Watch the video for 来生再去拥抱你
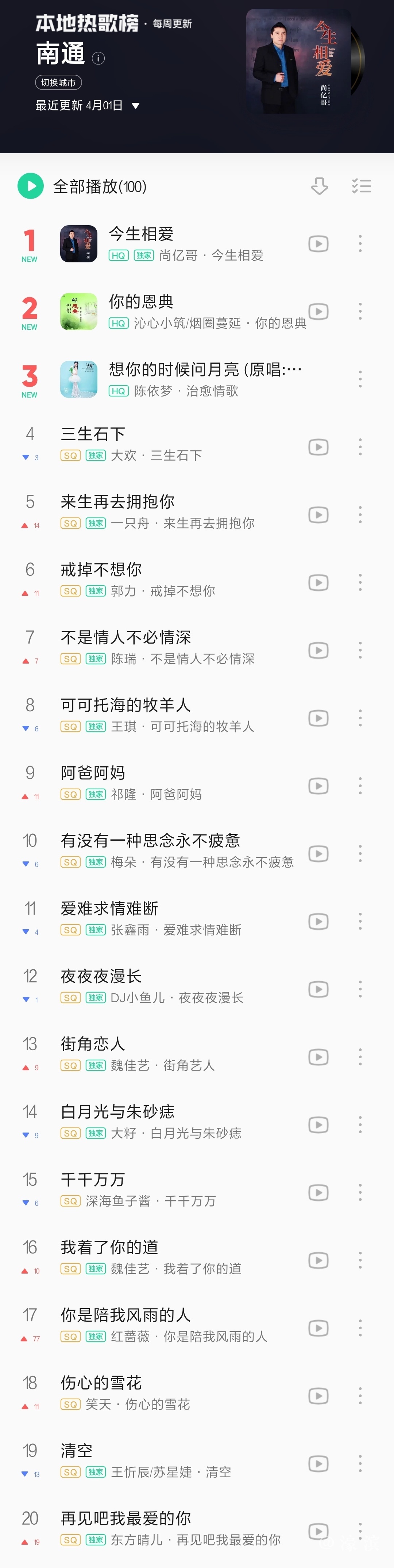The height and width of the screenshot is (1568, 394). 318,515
